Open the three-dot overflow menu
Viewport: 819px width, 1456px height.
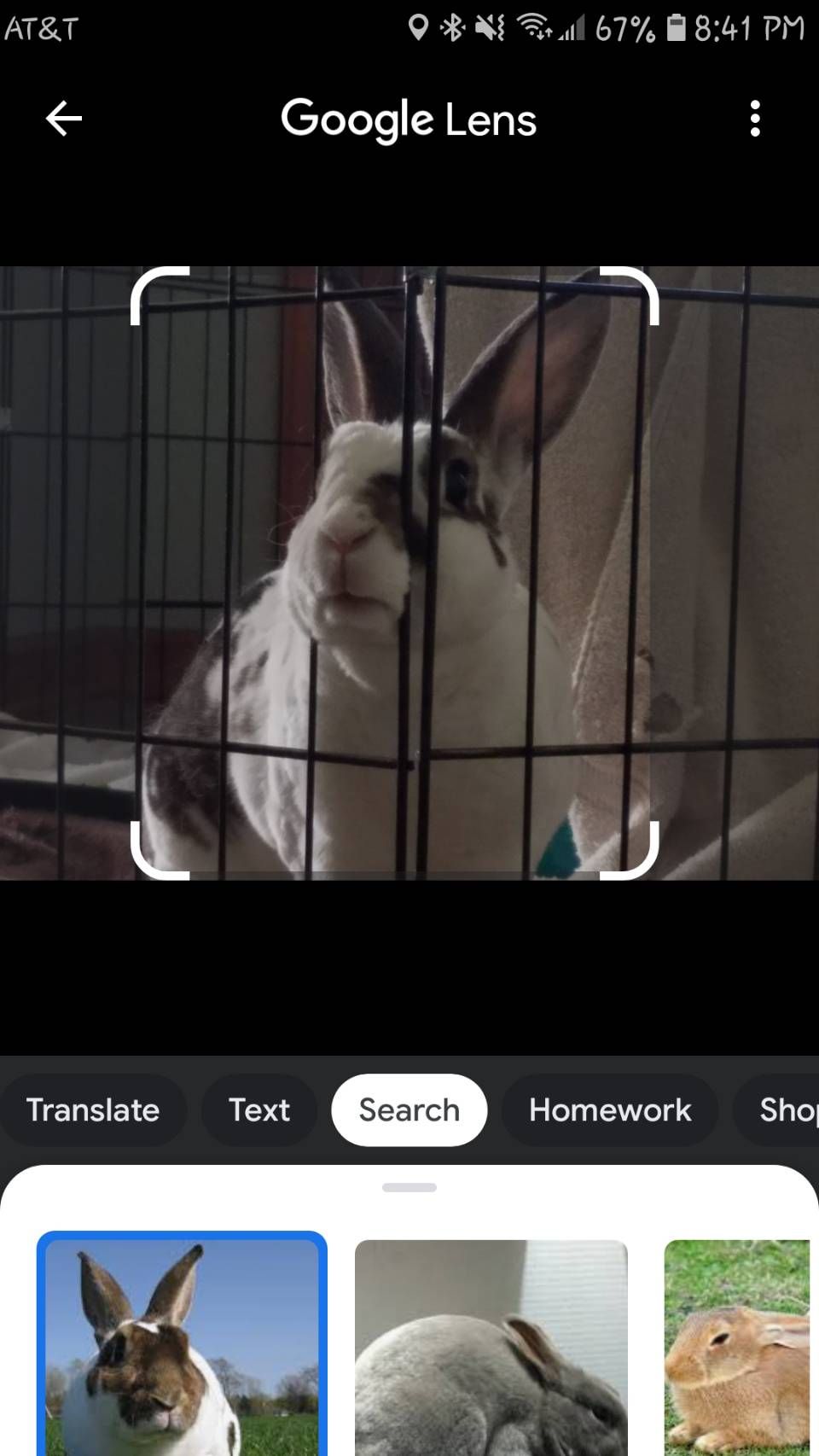coord(754,119)
